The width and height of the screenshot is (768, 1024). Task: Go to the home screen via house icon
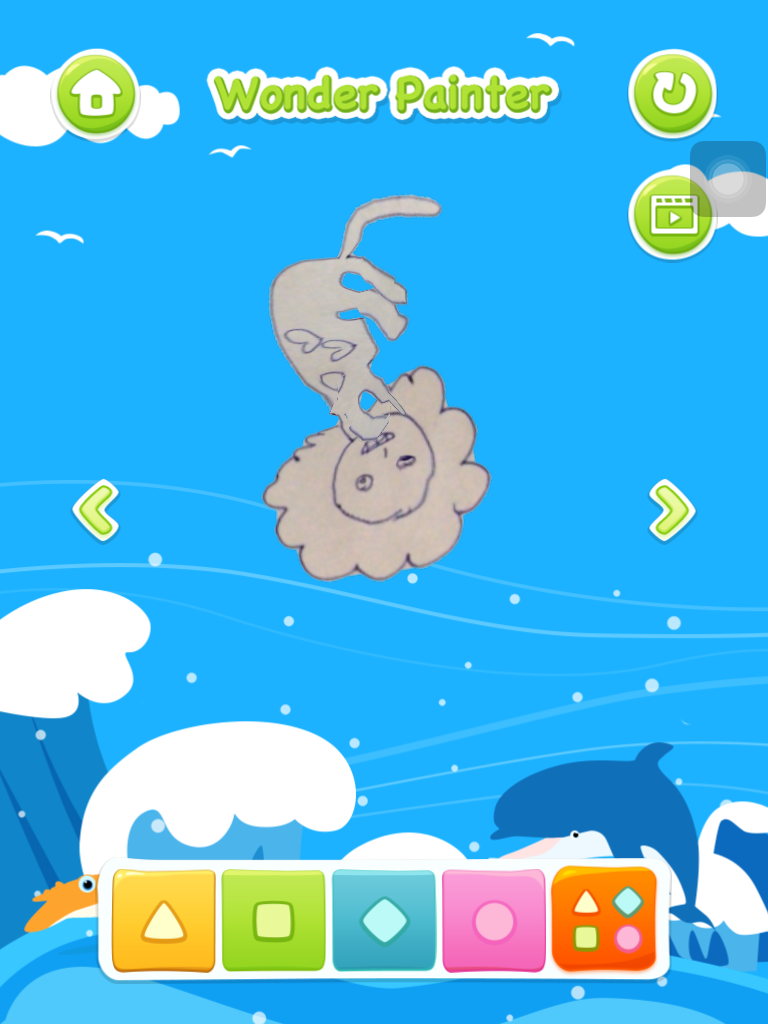96,94
